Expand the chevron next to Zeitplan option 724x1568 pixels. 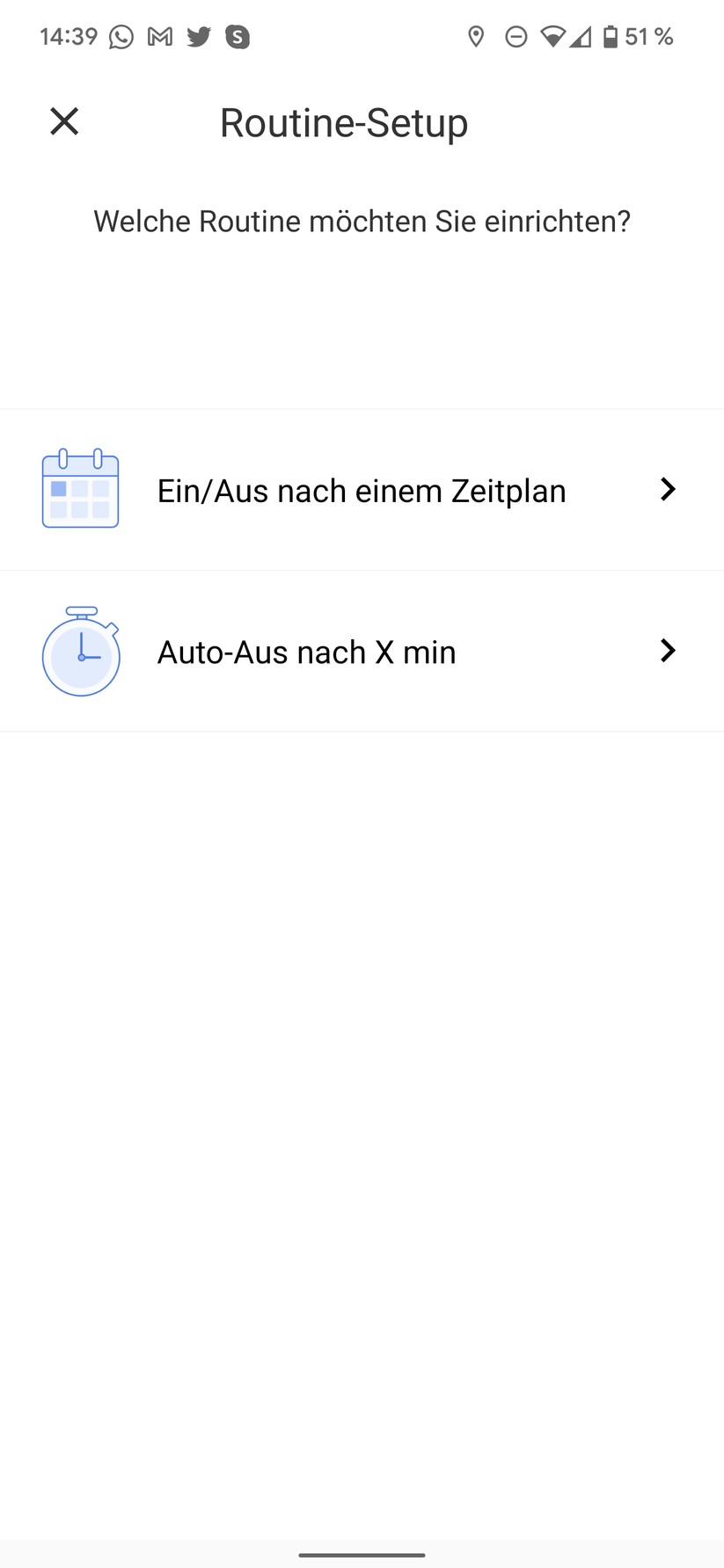coord(669,490)
